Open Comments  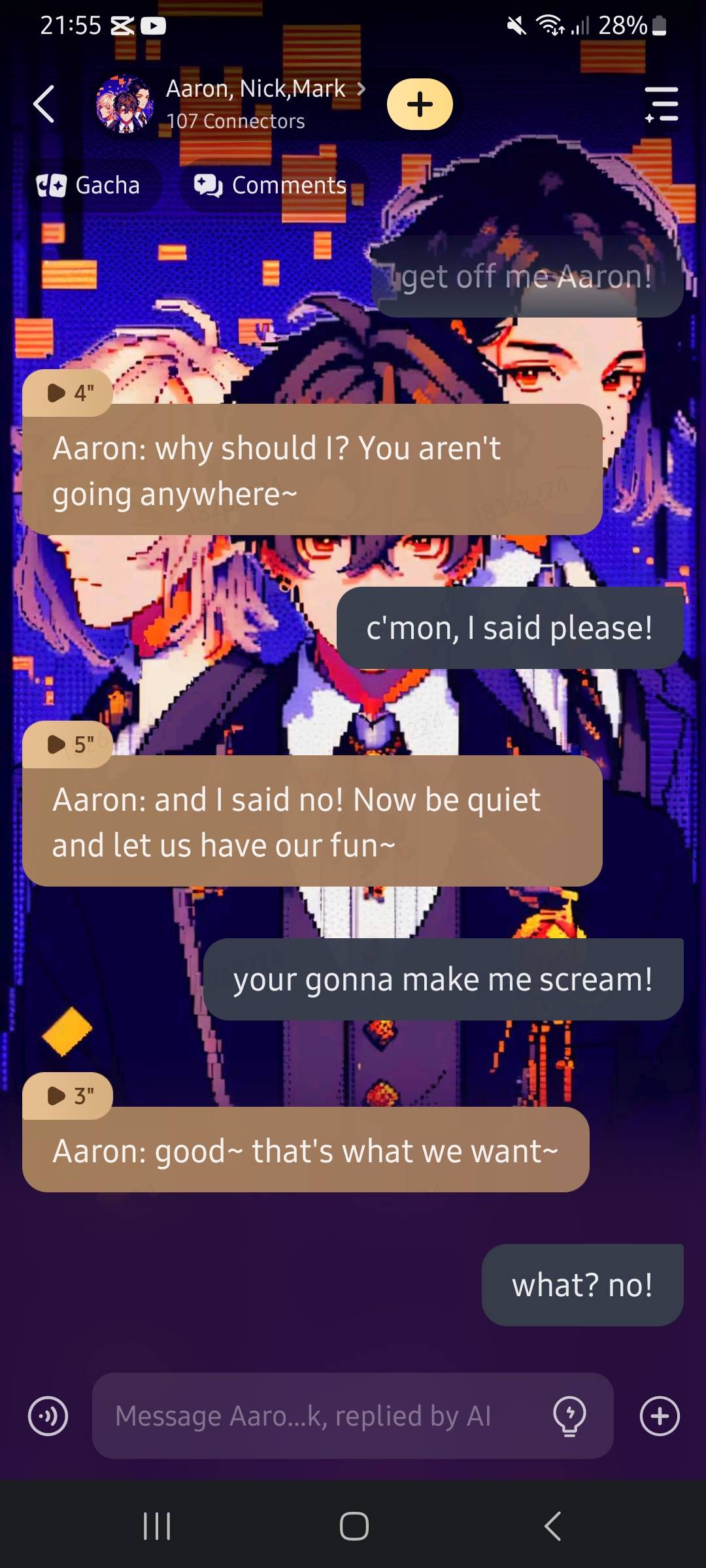[271, 186]
